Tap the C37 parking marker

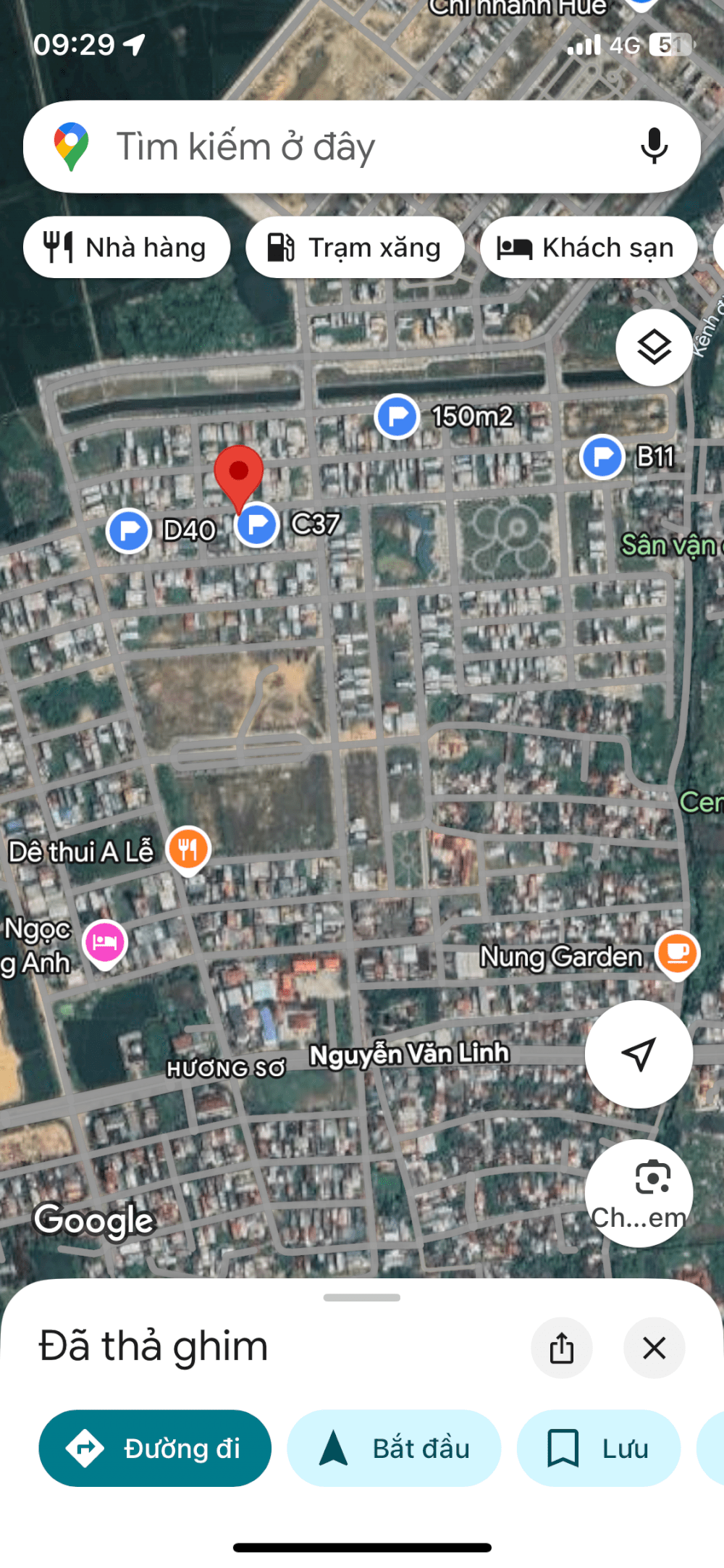[x=257, y=524]
